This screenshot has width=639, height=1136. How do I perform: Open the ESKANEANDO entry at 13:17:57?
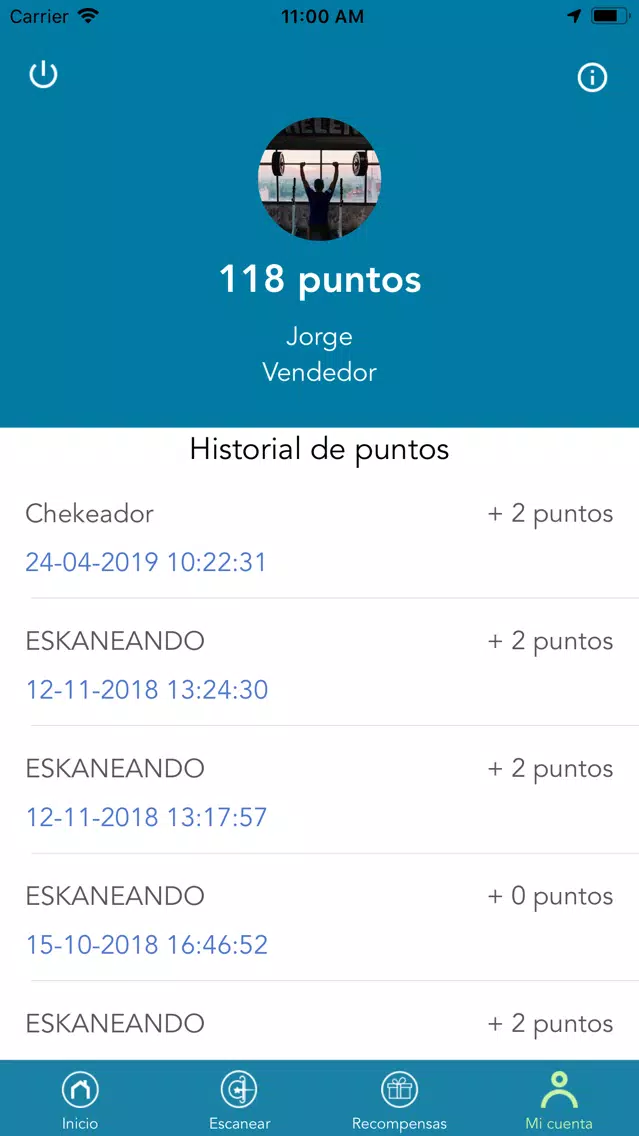point(320,791)
